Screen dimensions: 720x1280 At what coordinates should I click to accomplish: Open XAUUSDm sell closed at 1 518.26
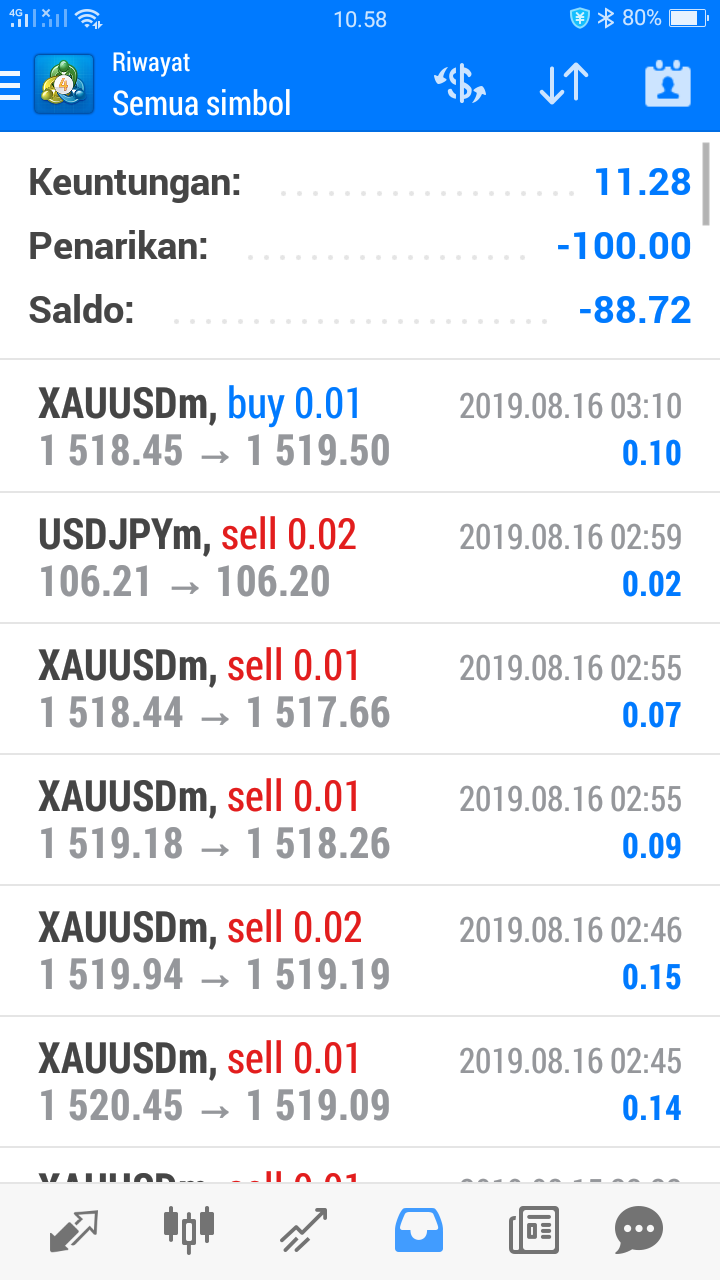coord(360,820)
